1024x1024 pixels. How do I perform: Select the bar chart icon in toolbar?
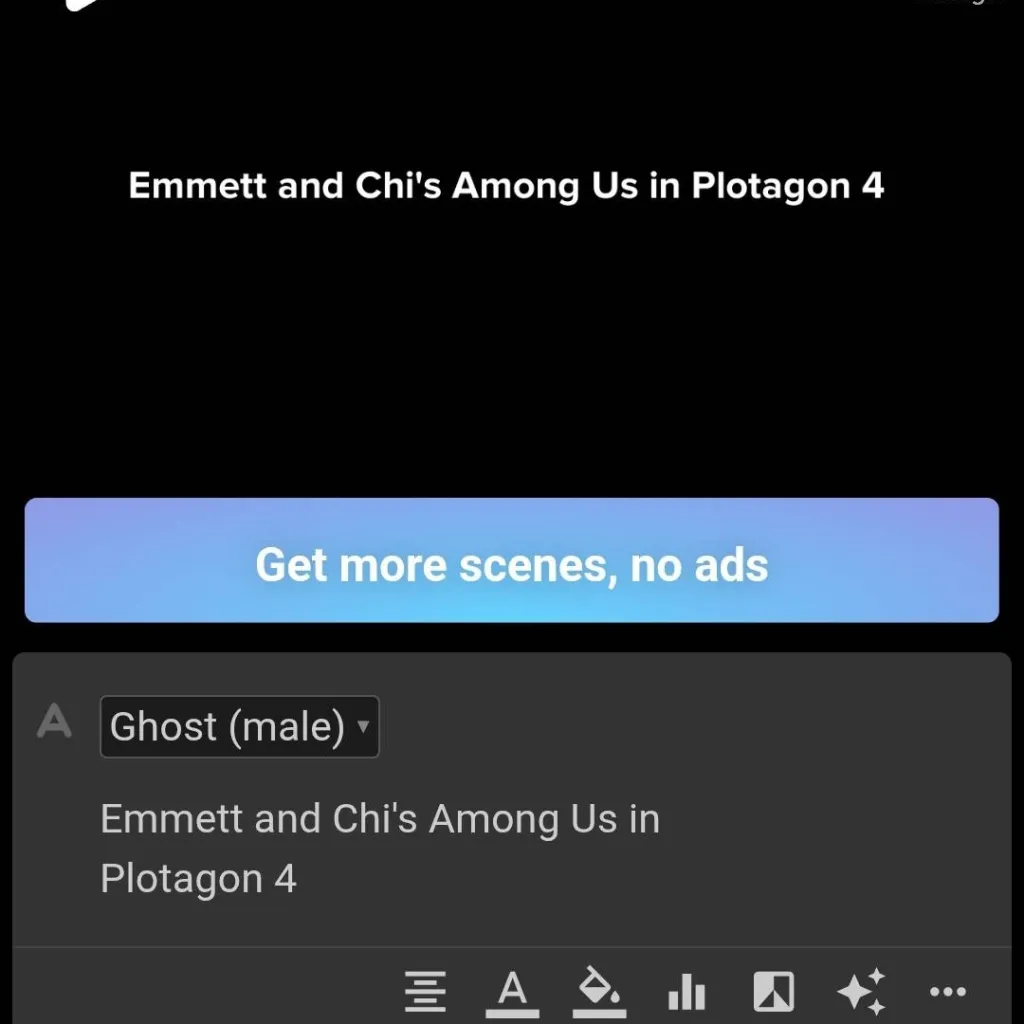686,992
